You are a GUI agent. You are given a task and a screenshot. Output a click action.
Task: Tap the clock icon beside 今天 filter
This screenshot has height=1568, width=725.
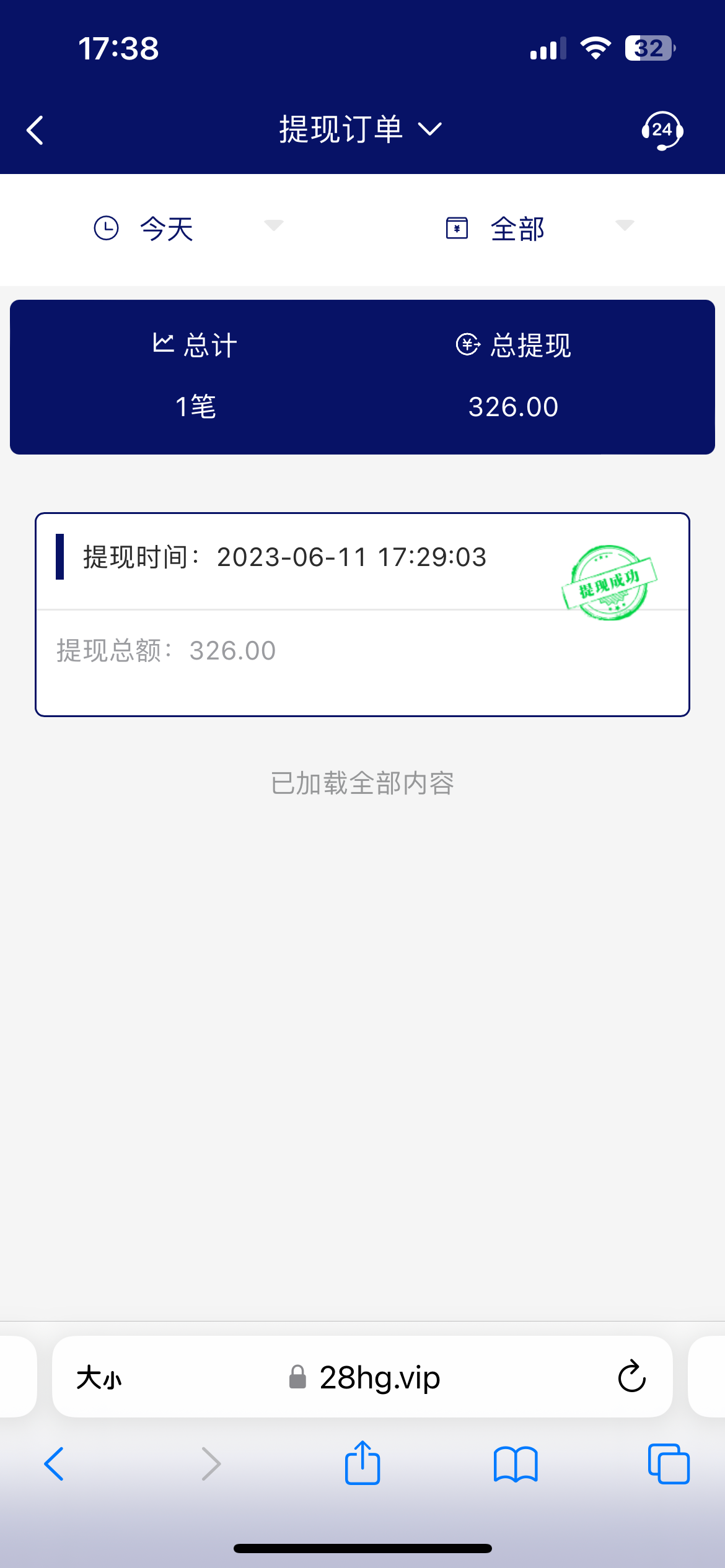(x=106, y=228)
